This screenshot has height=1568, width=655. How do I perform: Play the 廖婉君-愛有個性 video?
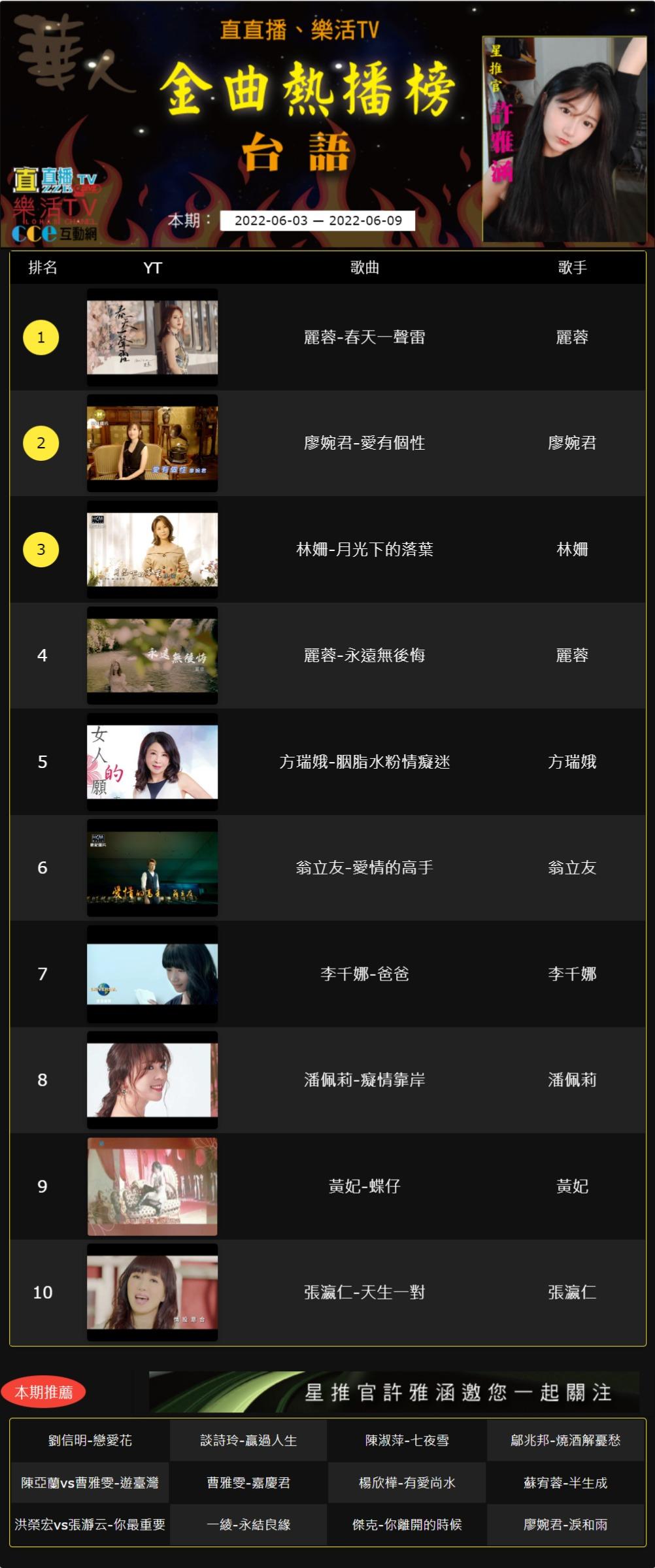(x=152, y=443)
